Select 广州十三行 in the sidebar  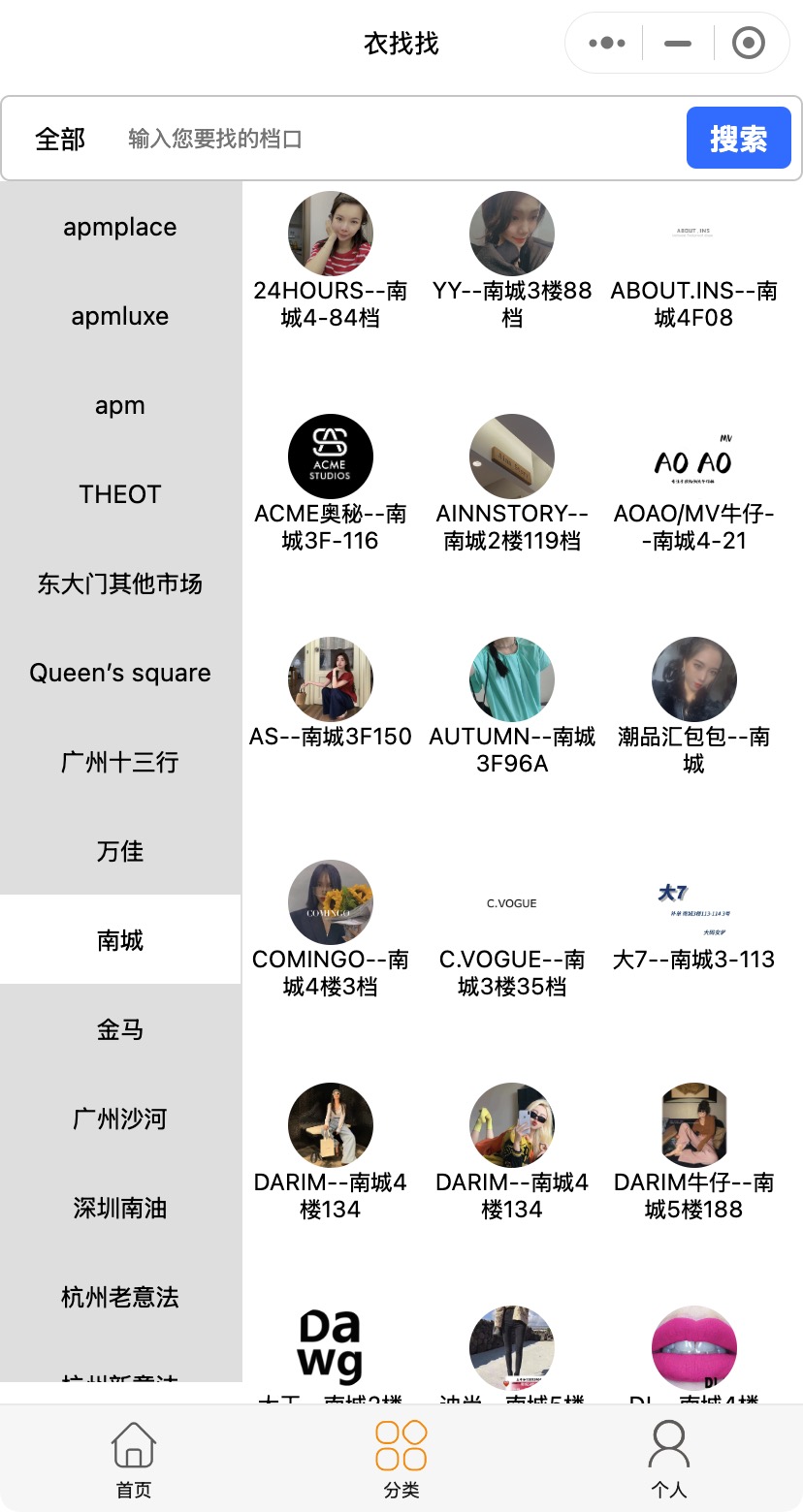120,762
